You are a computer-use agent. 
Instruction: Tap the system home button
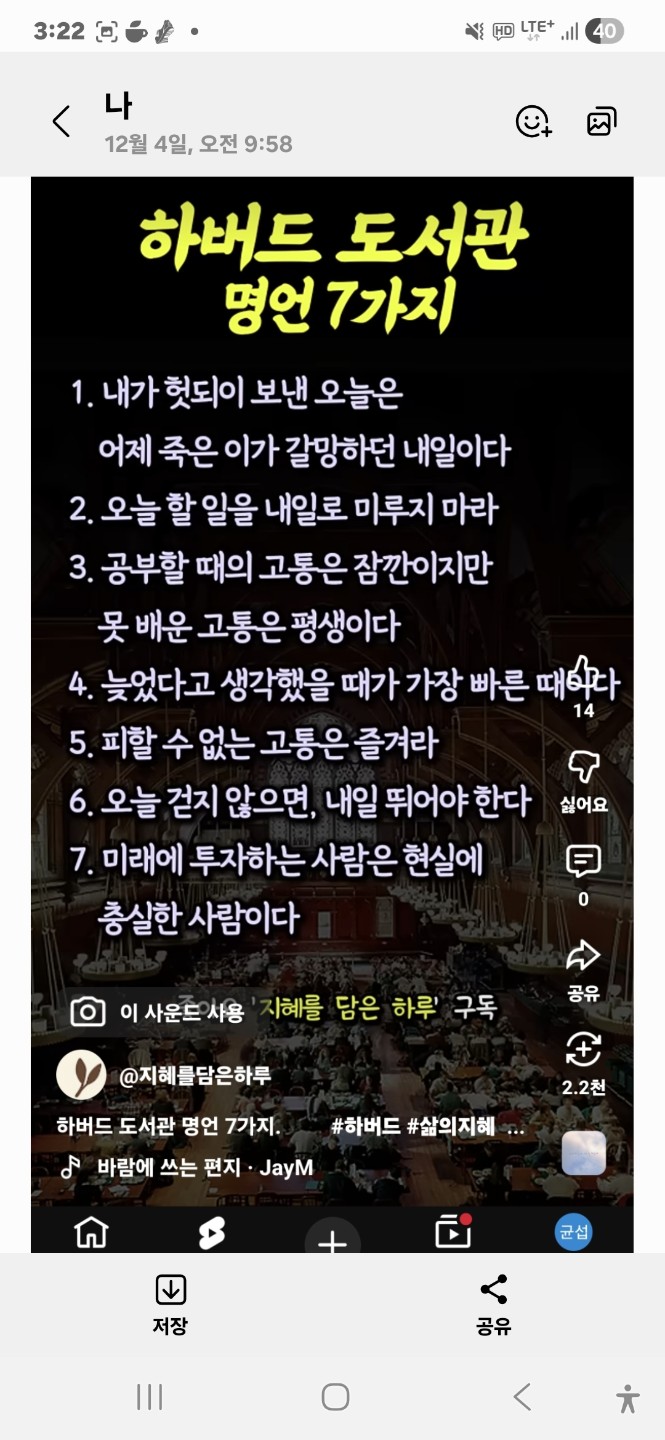pyautogui.click(x=335, y=1397)
